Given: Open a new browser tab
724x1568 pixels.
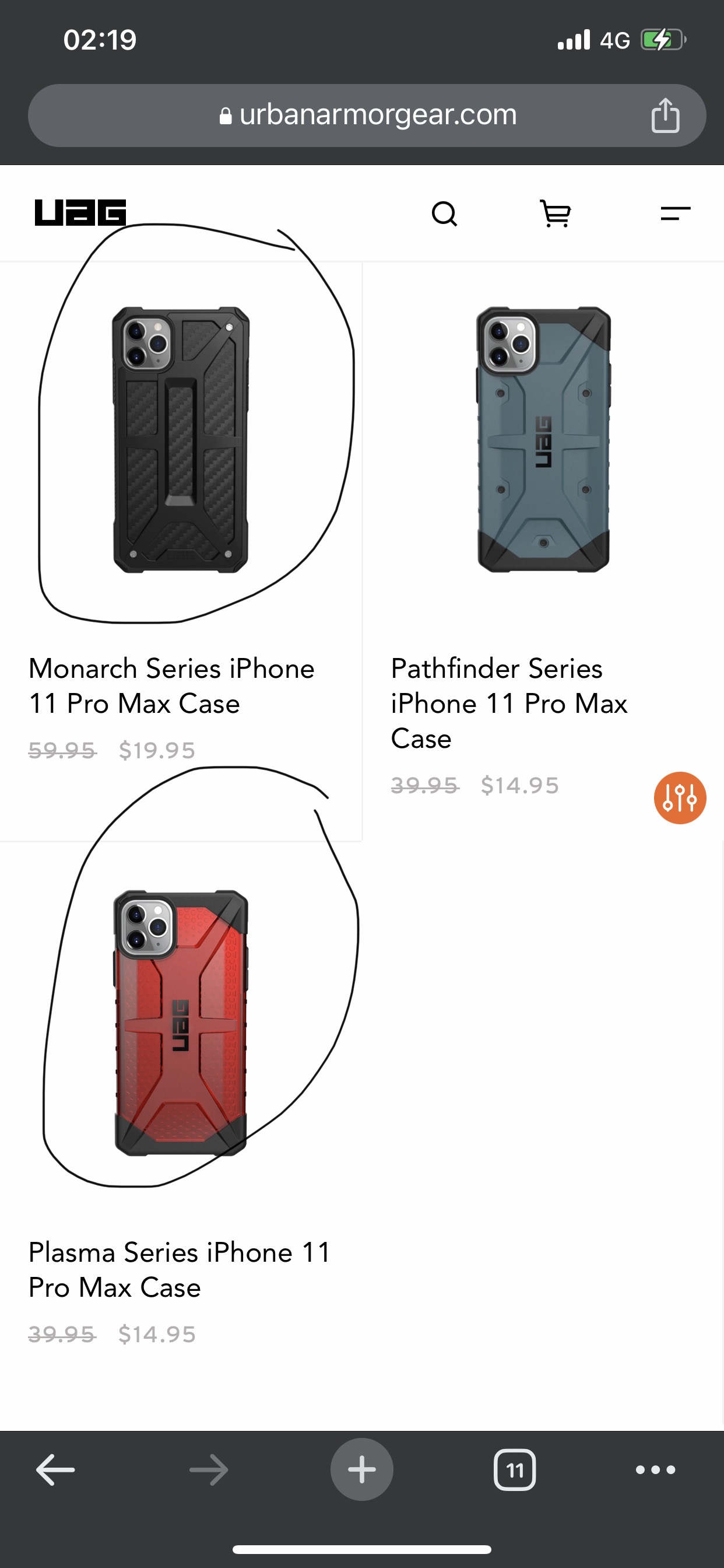Looking at the screenshot, I should (361, 1469).
